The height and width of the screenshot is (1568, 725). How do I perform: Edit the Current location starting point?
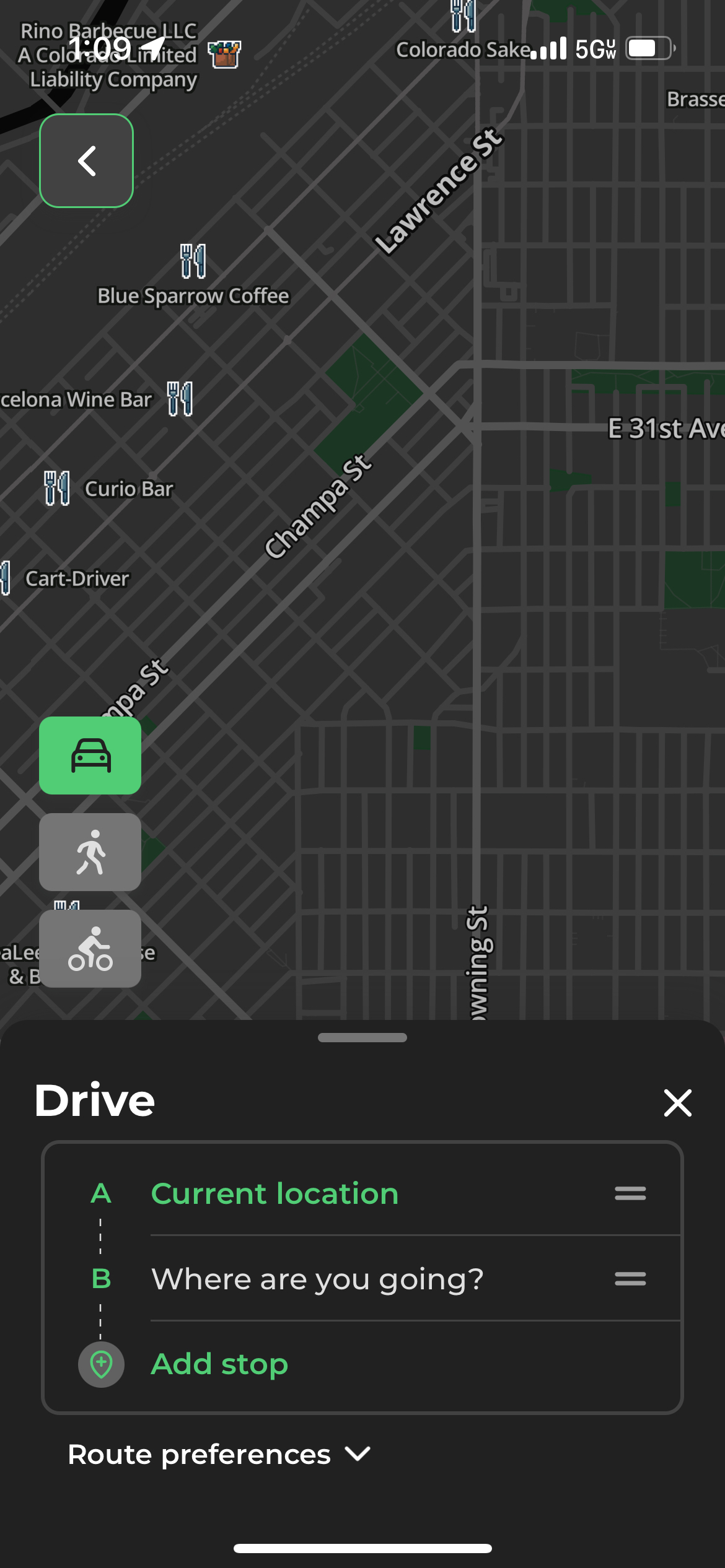[275, 1193]
